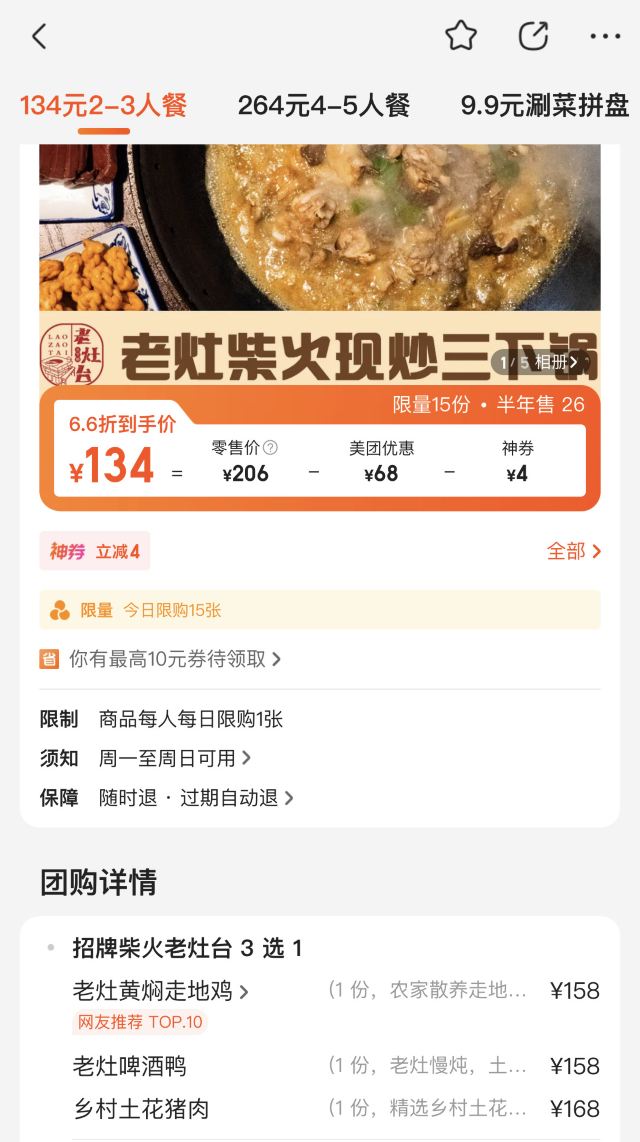Viewport: 640px width, 1142px height.
Task: Favorite this deal with the star icon
Action: pos(461,37)
